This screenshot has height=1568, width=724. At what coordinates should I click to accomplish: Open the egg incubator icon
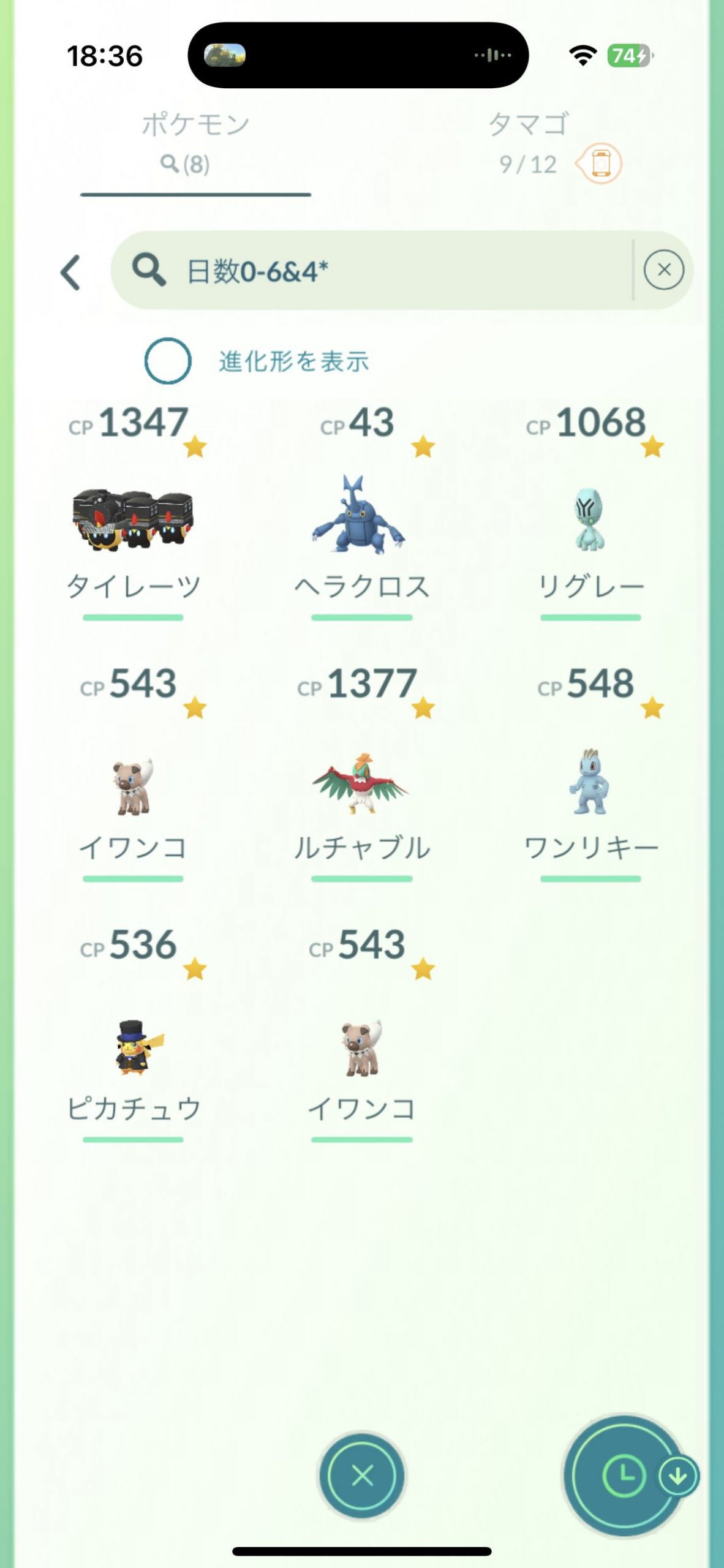pyautogui.click(x=600, y=164)
